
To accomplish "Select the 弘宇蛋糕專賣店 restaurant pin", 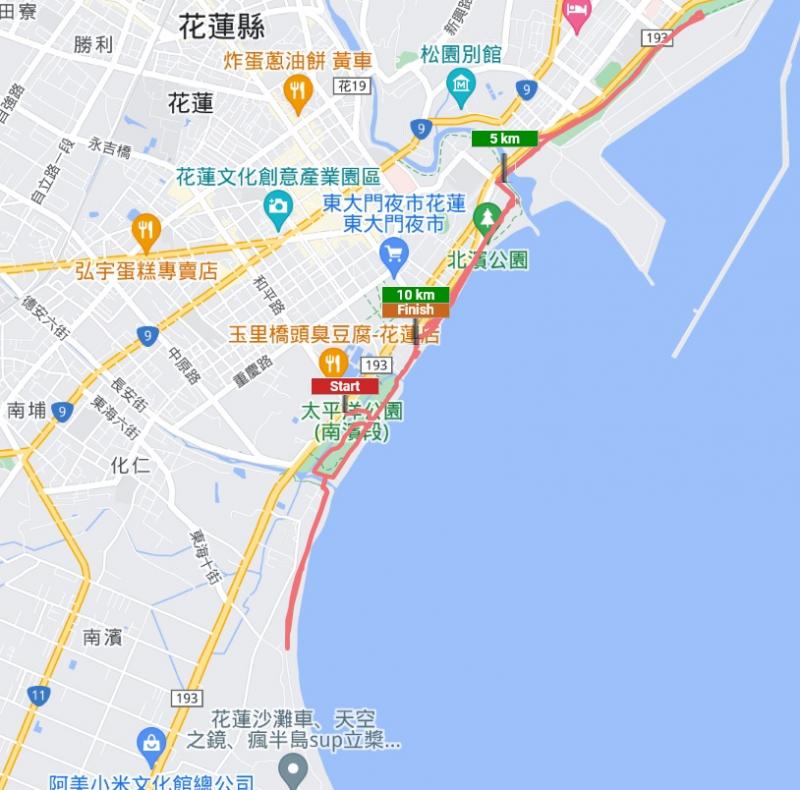I will pyautogui.click(x=146, y=231).
